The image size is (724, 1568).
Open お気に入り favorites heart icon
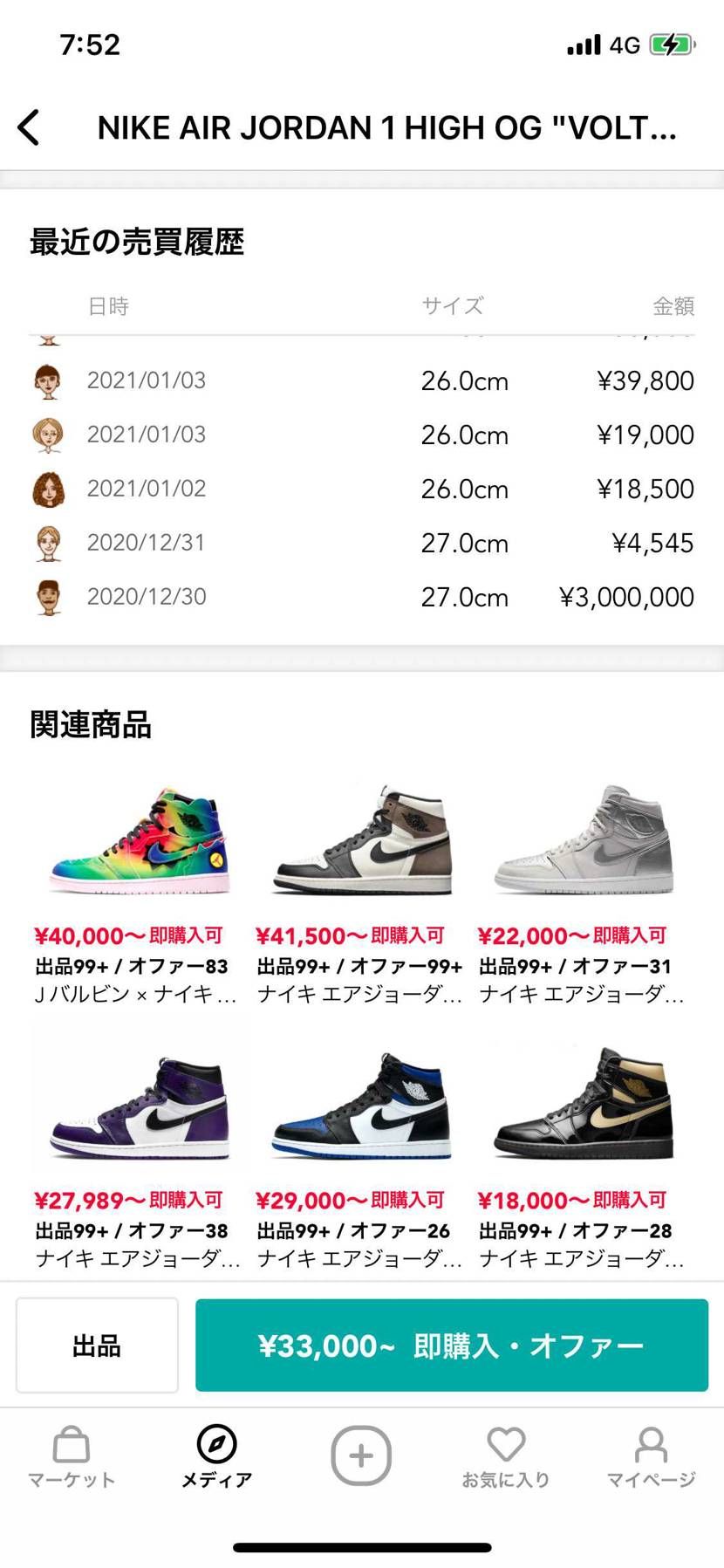pos(505,1453)
